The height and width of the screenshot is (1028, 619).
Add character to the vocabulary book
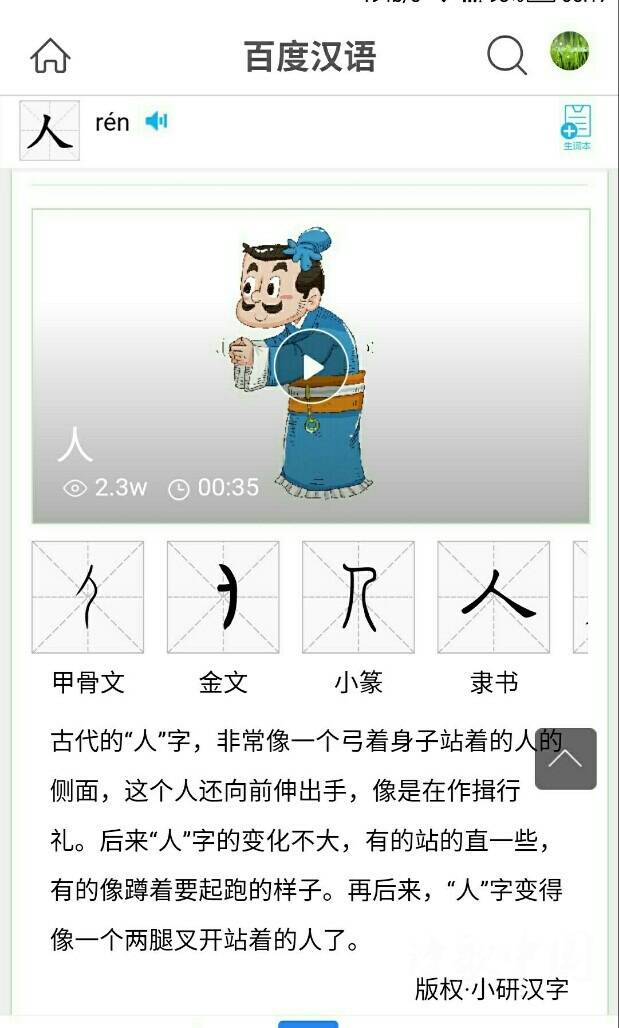click(576, 127)
